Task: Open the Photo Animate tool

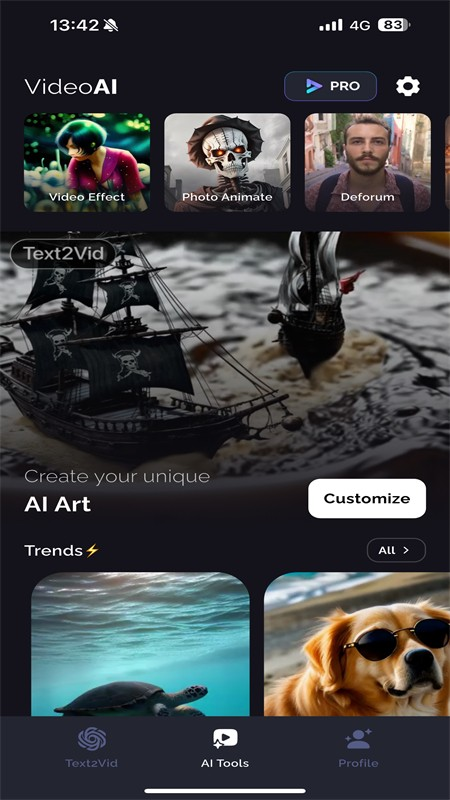Action: 228,162
